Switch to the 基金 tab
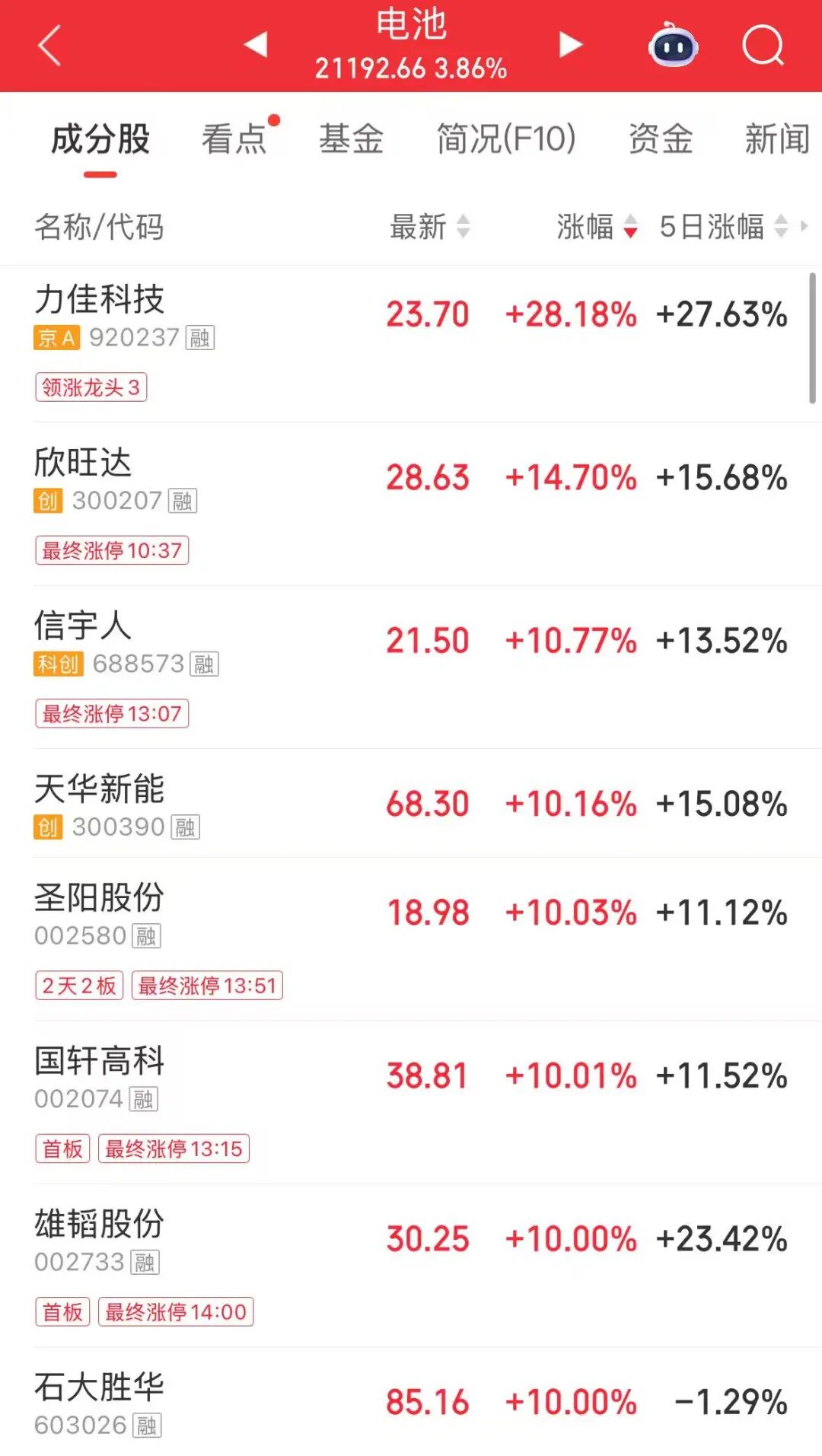The height and width of the screenshot is (1456, 822). pyautogui.click(x=351, y=139)
